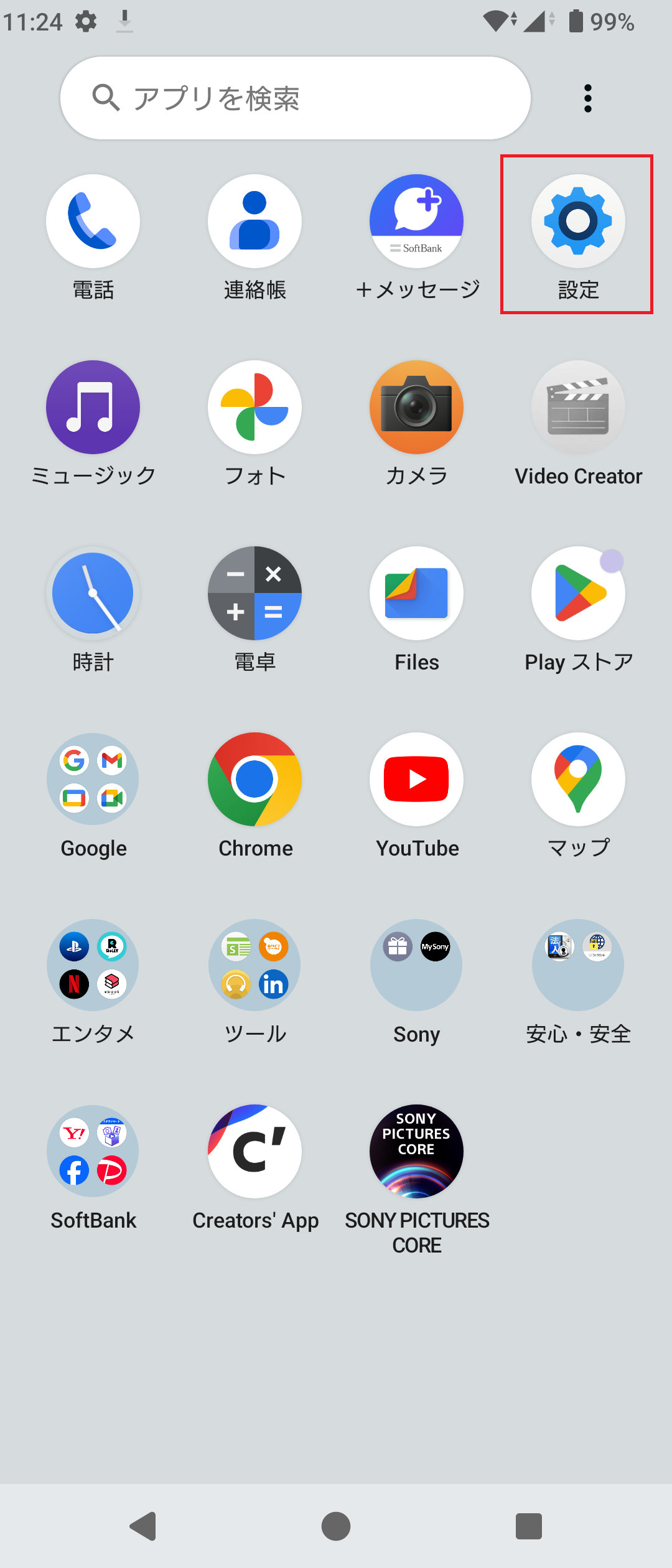
Task: Open the 設定 (Settings) app
Action: [x=577, y=221]
